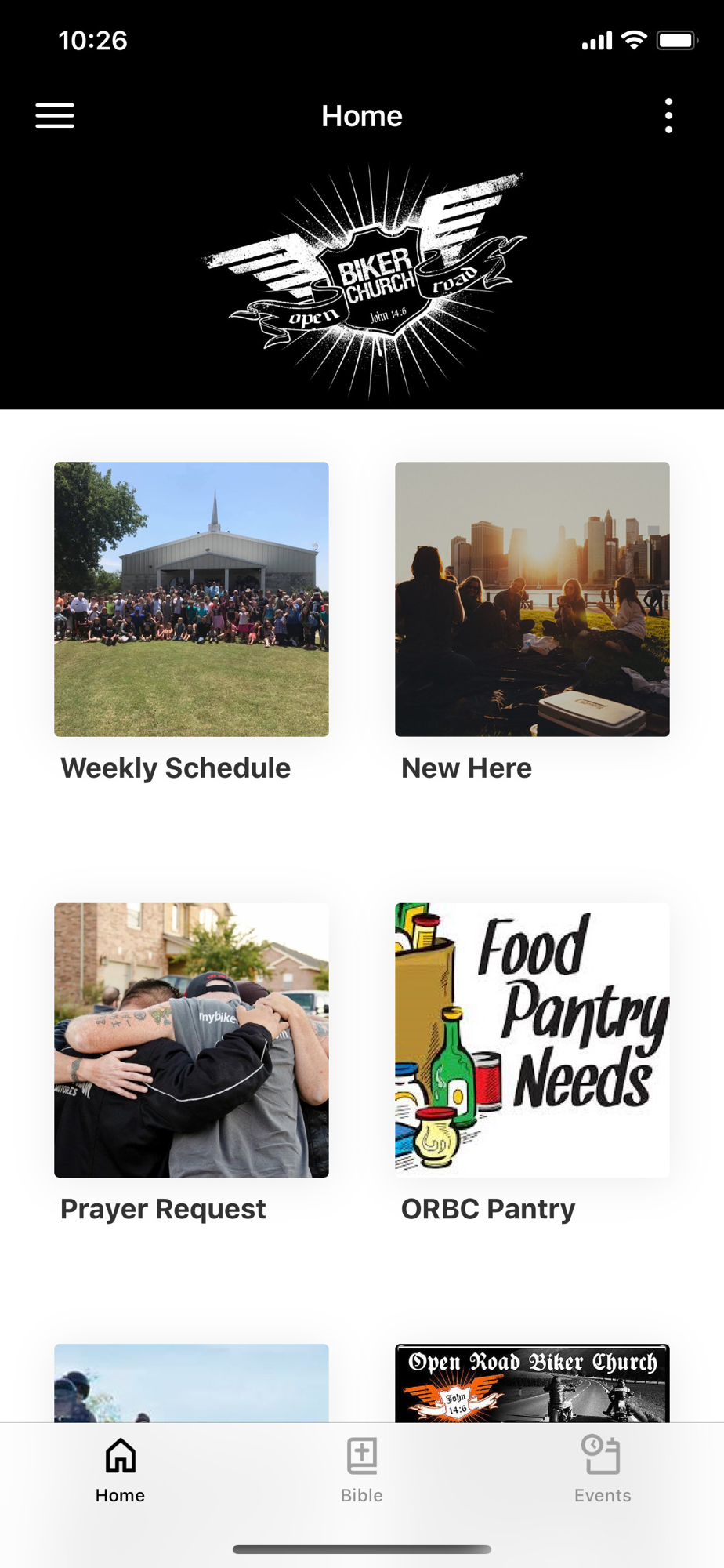
Task: Open the three-dot overflow menu
Action: (668, 116)
